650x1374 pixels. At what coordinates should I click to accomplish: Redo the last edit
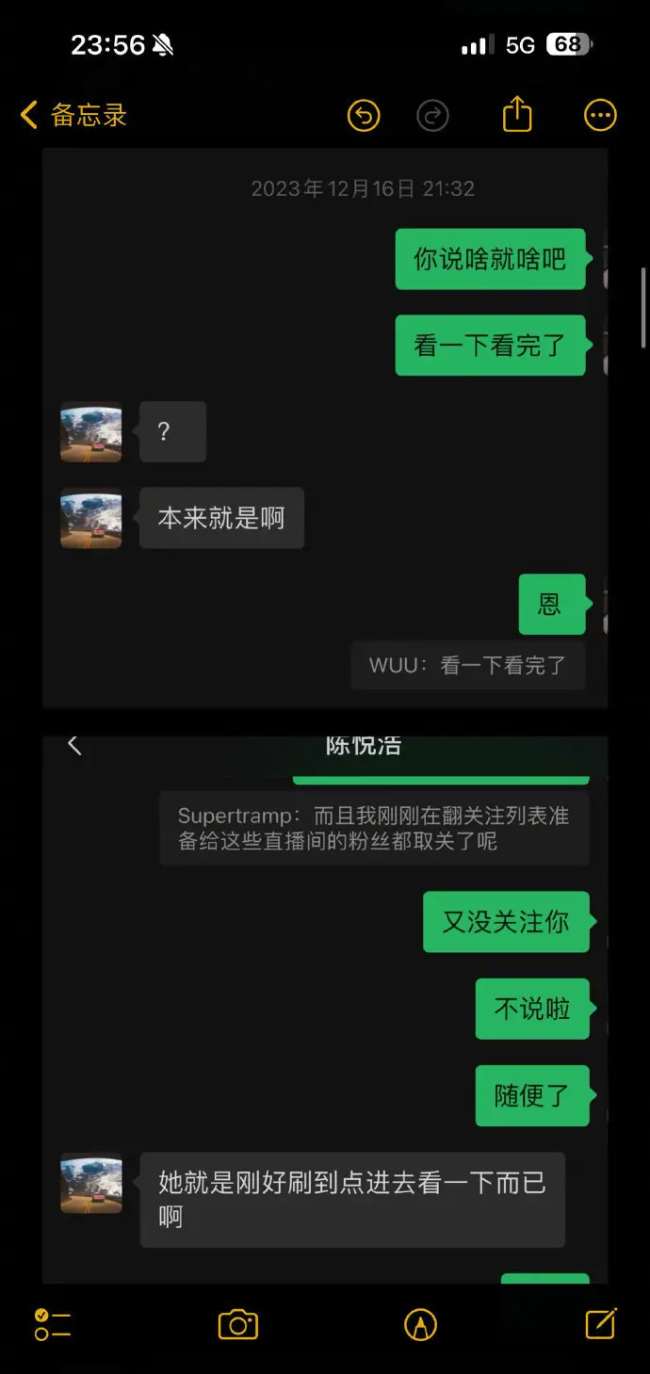(x=432, y=116)
